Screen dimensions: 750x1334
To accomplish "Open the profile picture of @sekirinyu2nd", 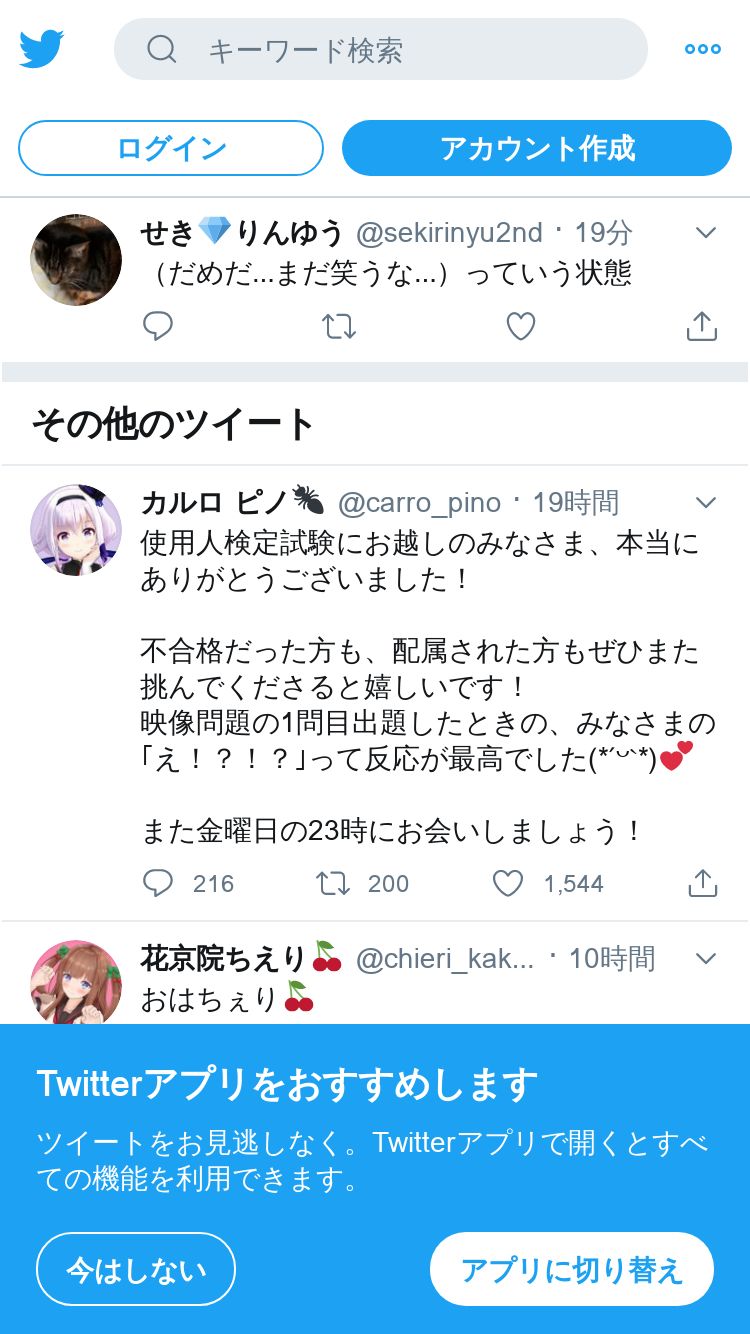I will tap(76, 259).
